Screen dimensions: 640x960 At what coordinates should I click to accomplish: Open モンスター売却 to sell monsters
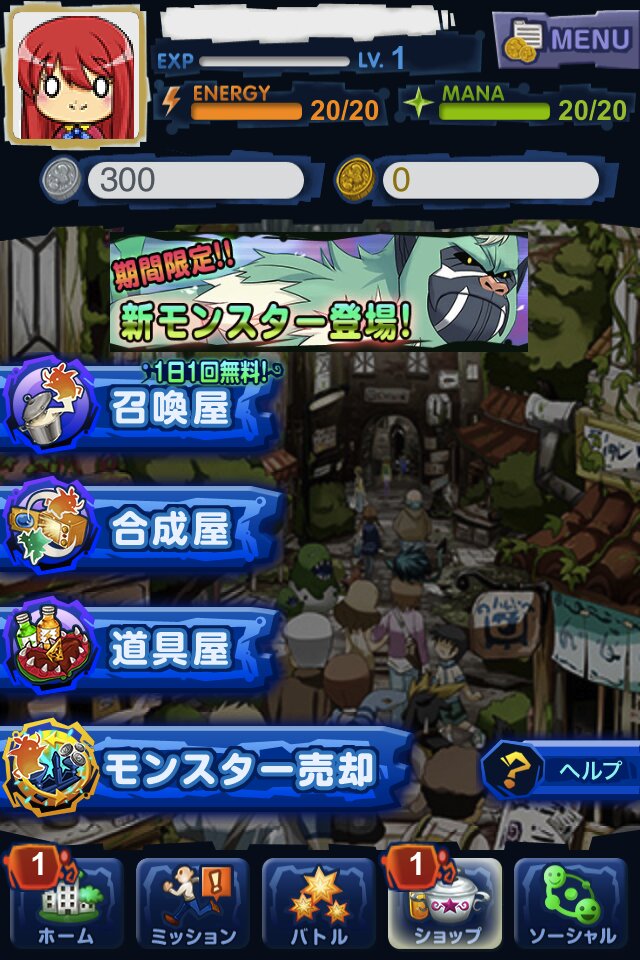200,768
